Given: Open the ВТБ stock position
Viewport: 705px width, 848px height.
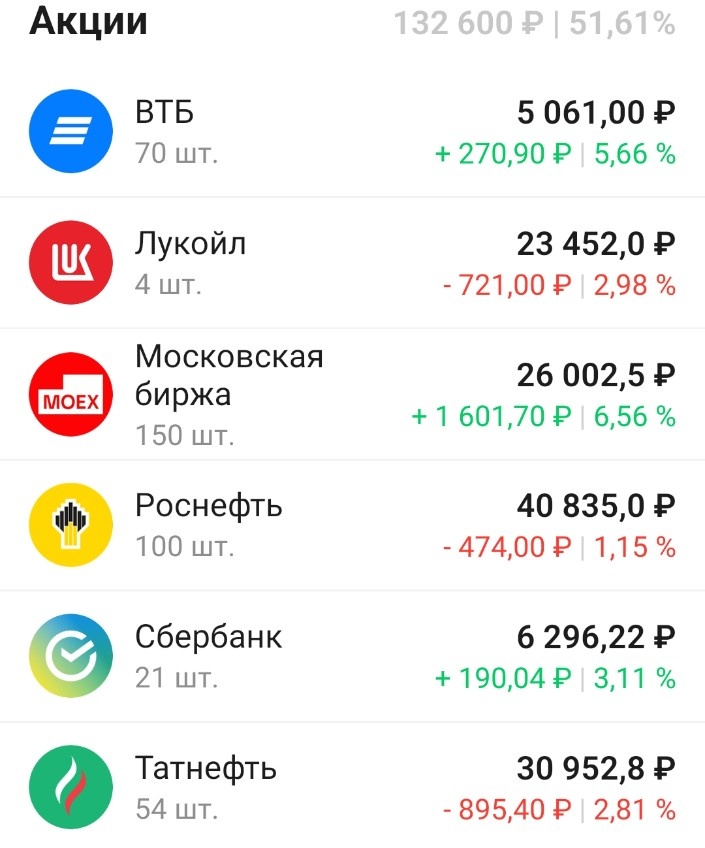Looking at the screenshot, I should pos(352,132).
